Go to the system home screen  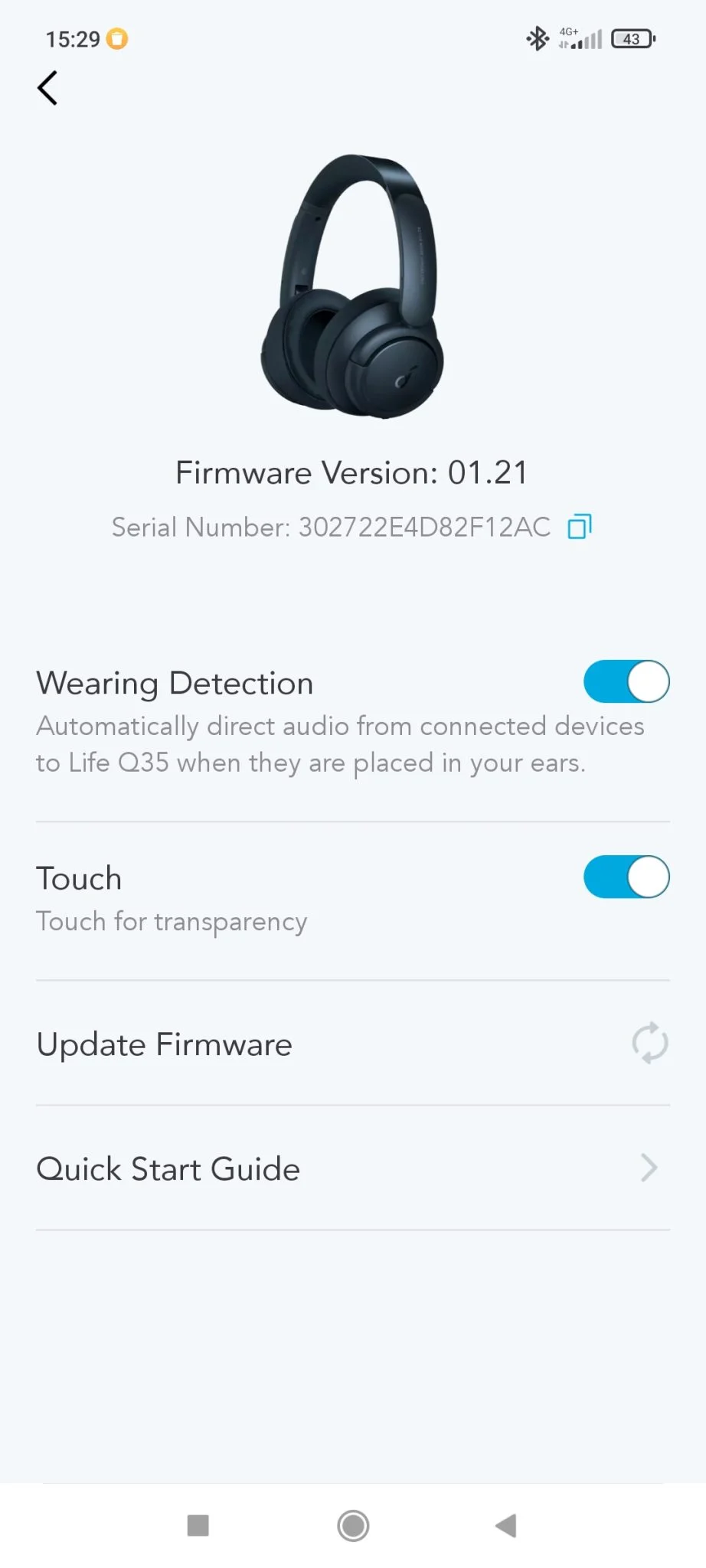353,1525
